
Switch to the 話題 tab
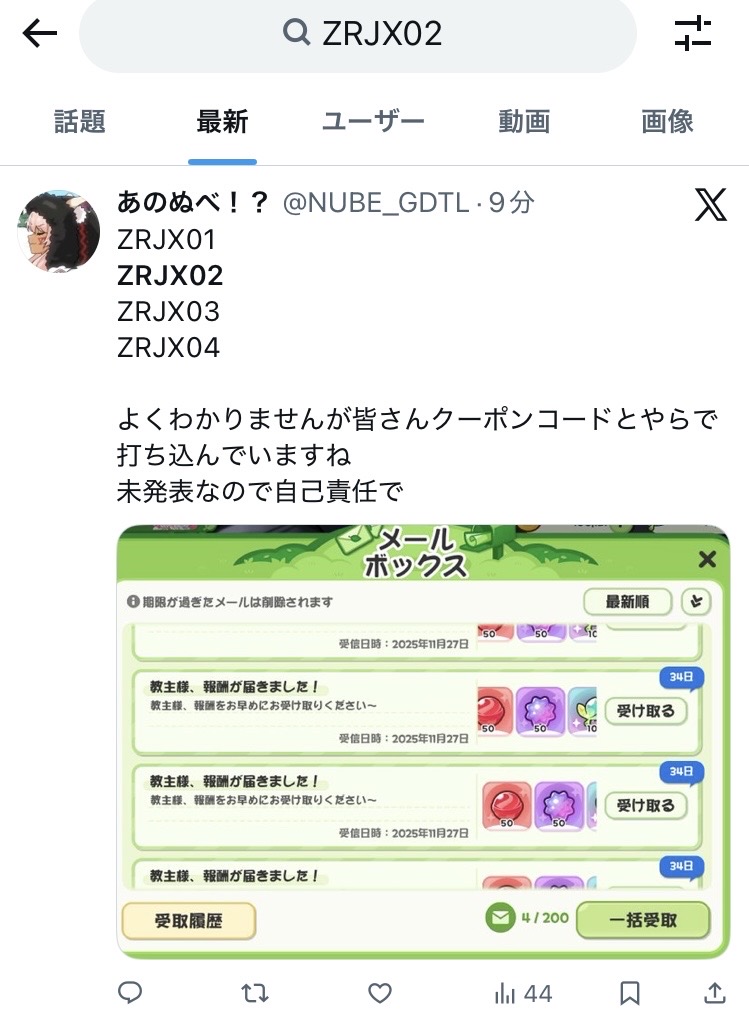(79, 122)
